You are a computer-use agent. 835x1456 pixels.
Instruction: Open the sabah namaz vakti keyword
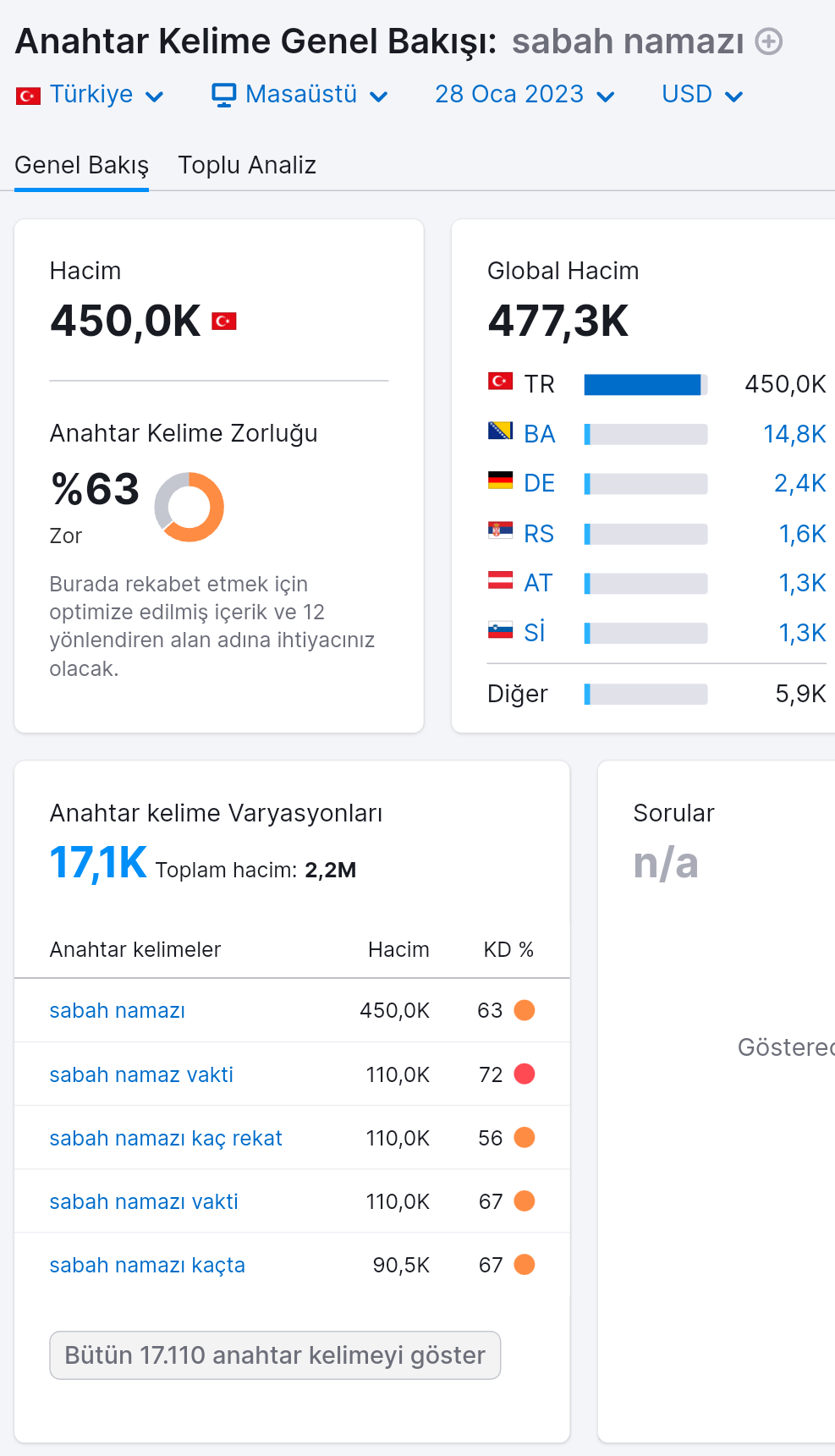[x=141, y=1074]
